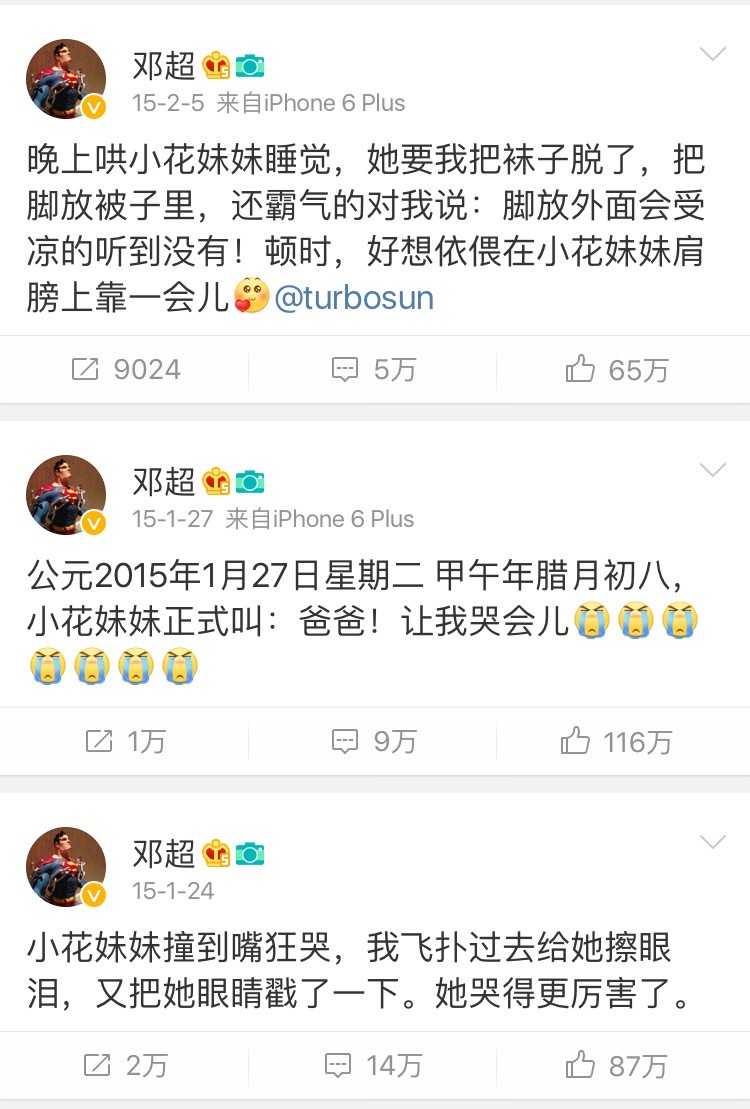Like the post with 116万 likes
This screenshot has width=750, height=1109.
617,741
